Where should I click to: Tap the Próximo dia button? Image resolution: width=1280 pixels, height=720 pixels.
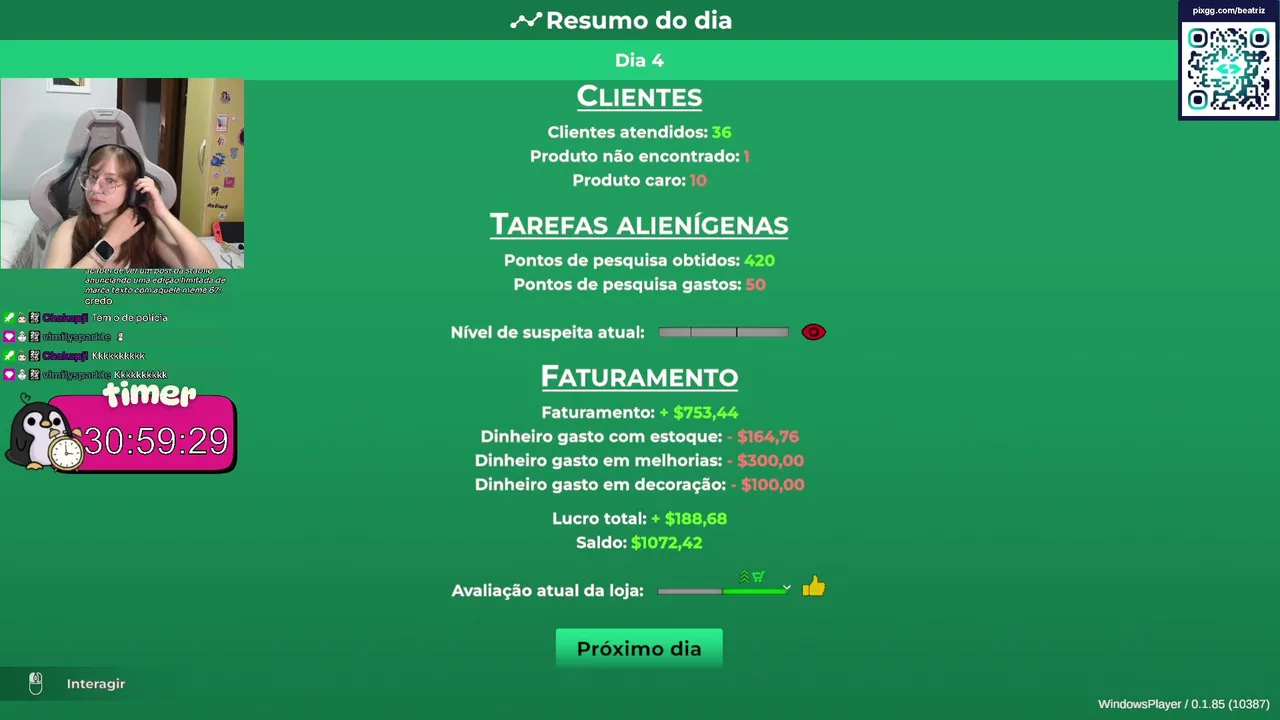click(x=639, y=648)
